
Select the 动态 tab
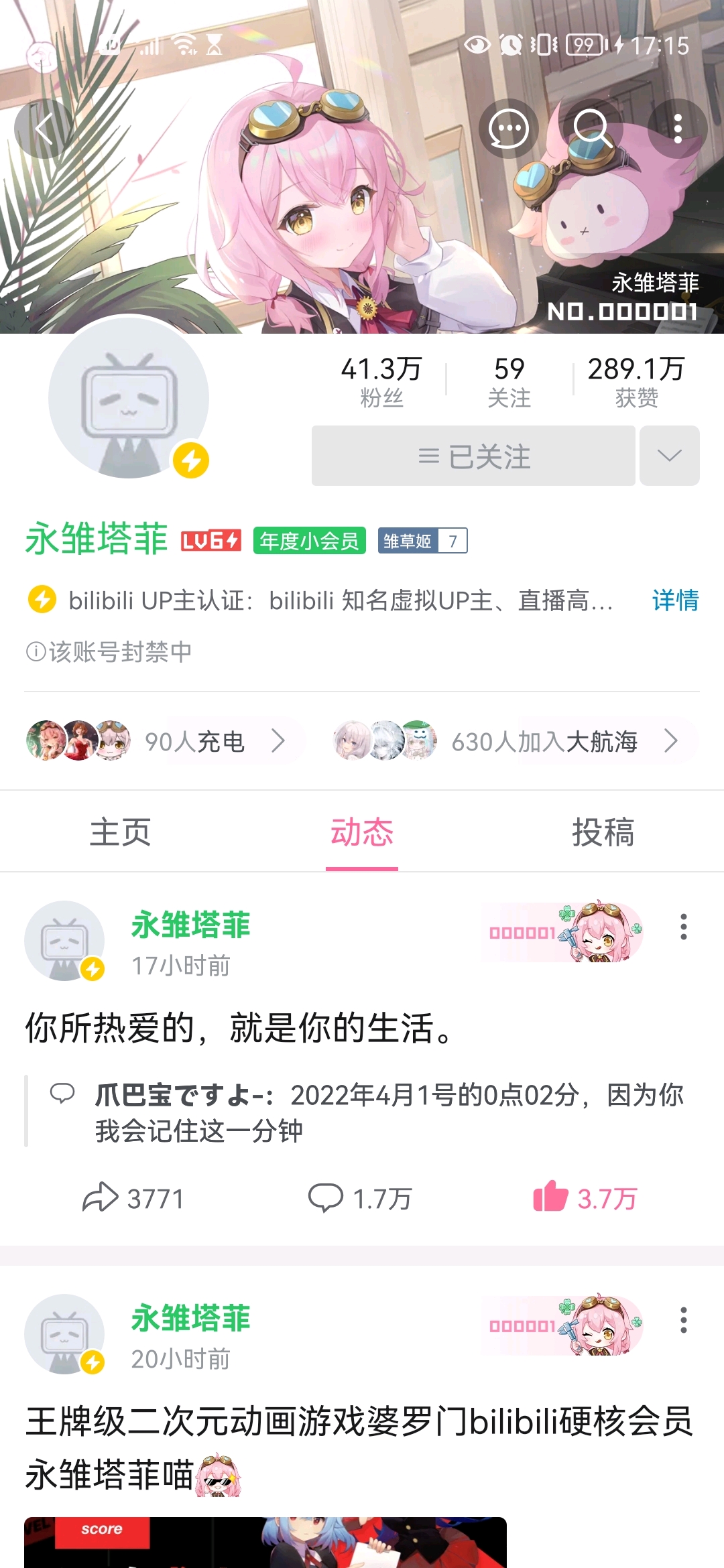(x=362, y=832)
